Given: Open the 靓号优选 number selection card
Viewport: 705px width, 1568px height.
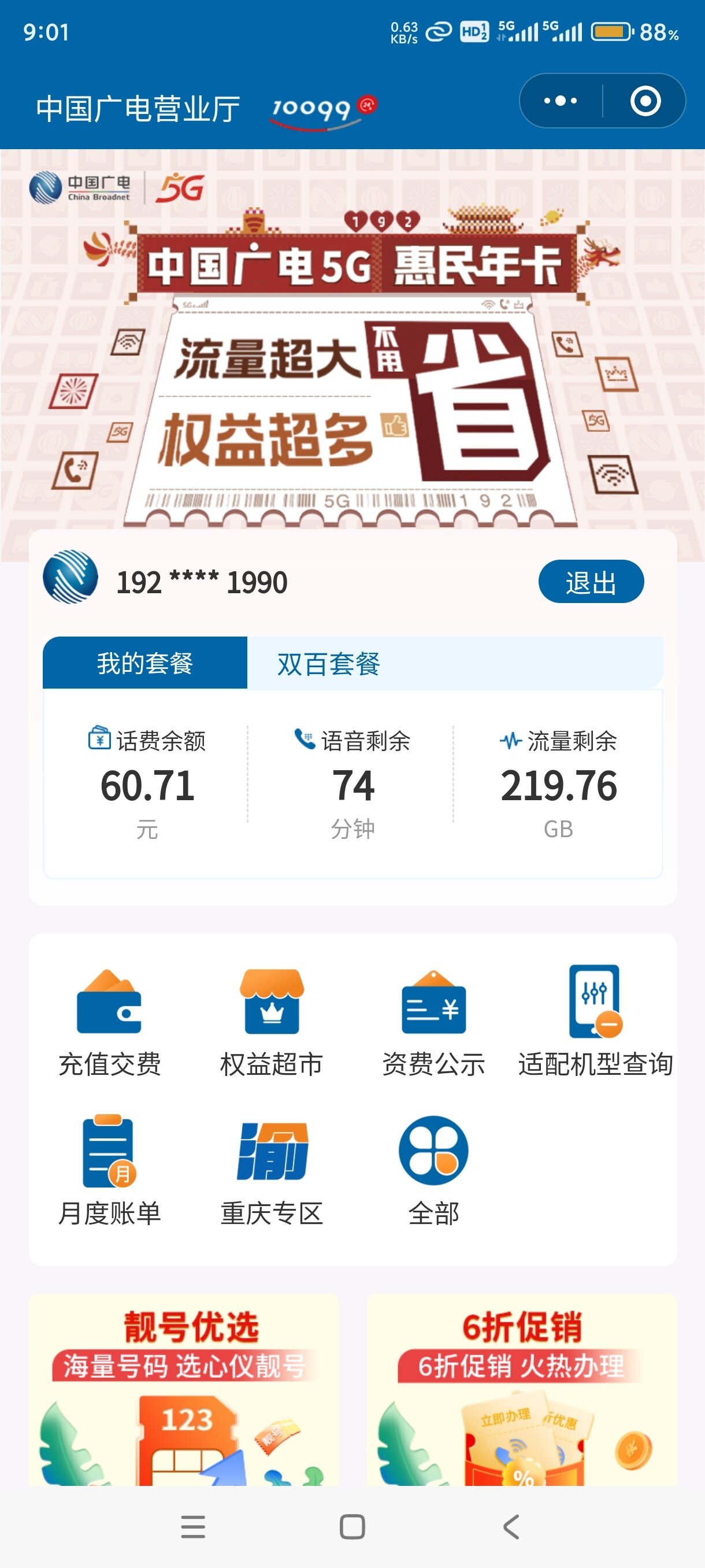Looking at the screenshot, I should point(184,1389).
